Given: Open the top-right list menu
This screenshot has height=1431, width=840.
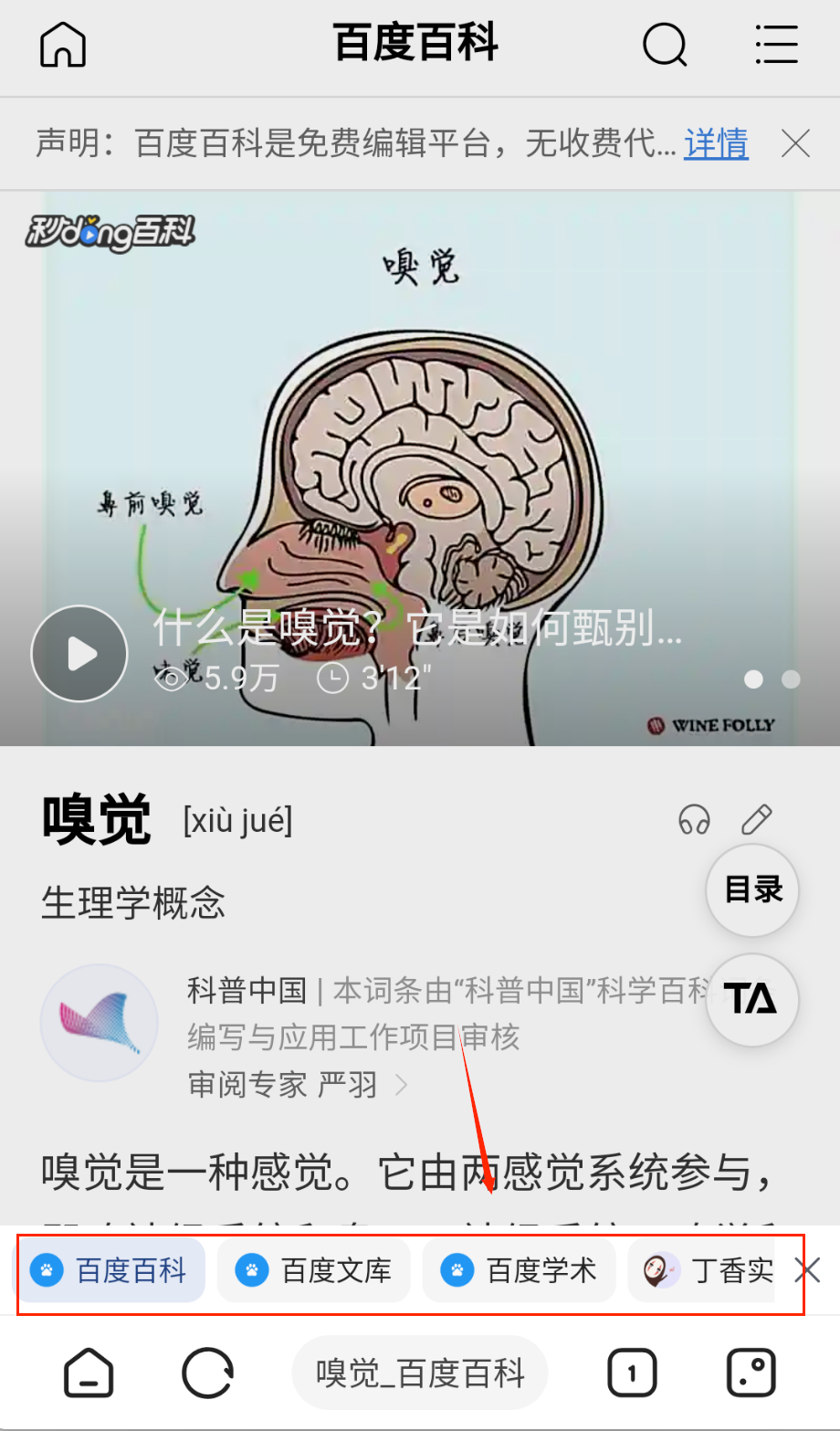Looking at the screenshot, I should [776, 44].
